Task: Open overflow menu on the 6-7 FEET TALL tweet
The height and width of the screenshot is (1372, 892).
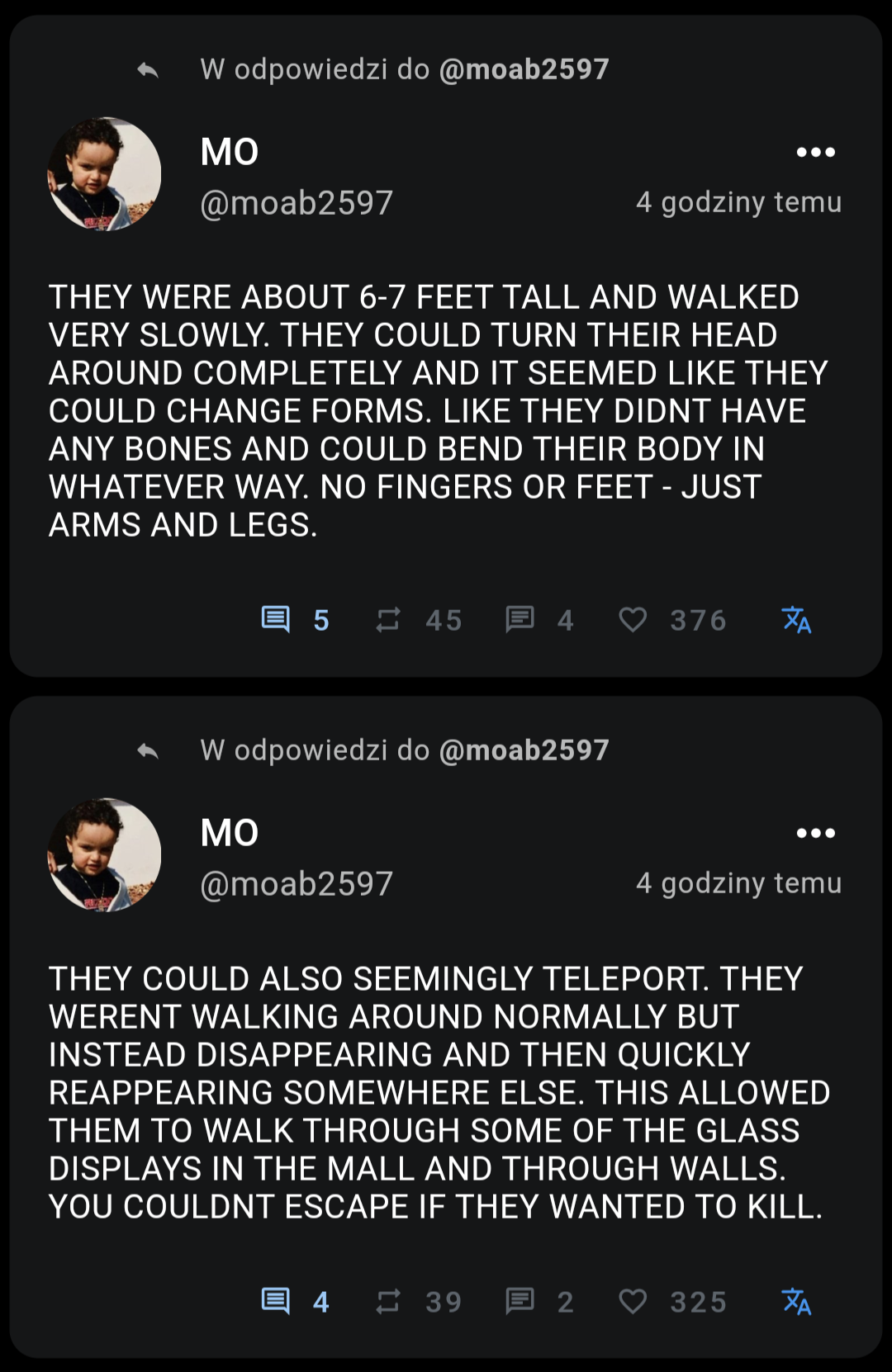Action: coord(815,152)
